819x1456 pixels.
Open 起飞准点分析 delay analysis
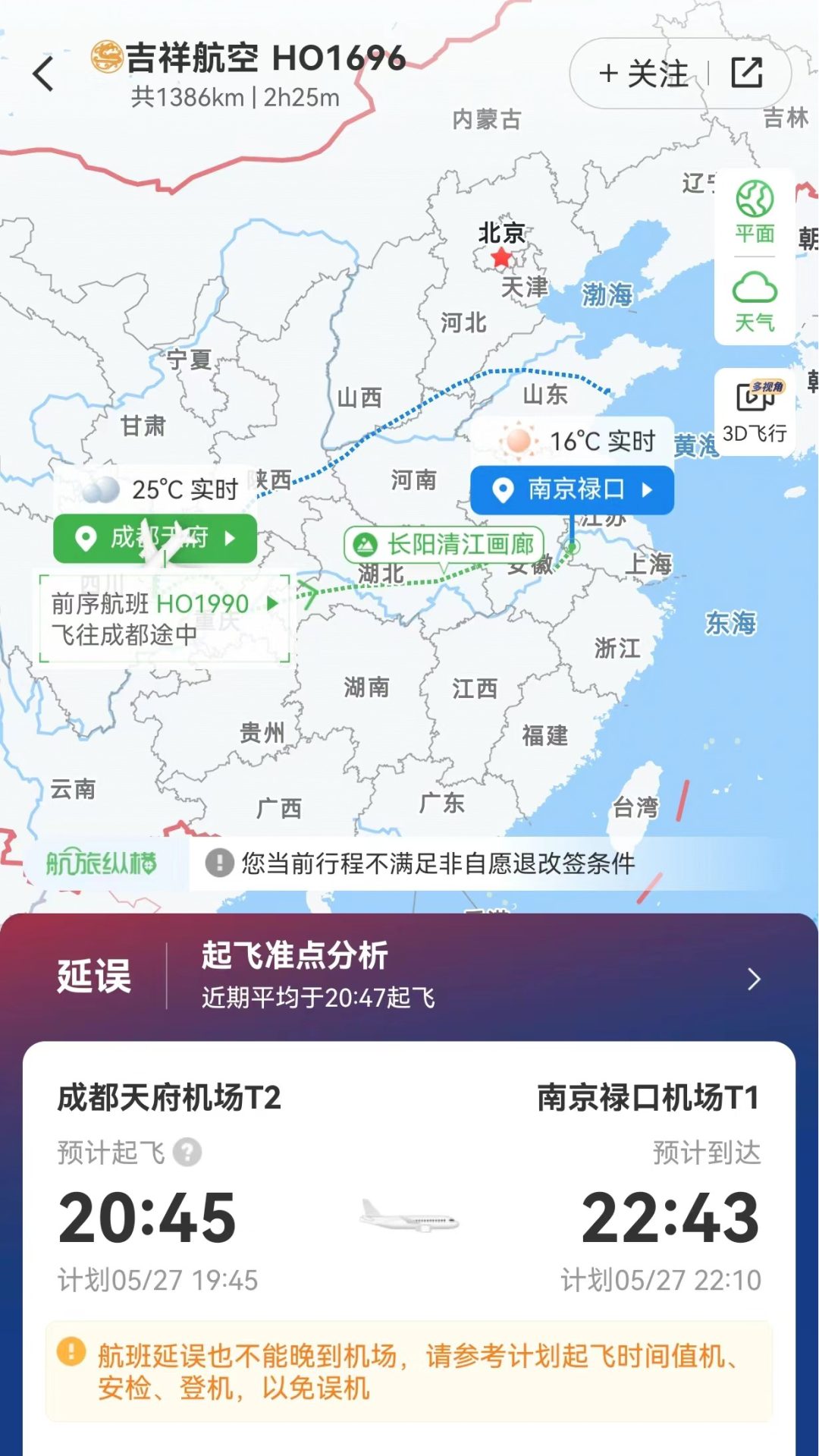point(470,977)
